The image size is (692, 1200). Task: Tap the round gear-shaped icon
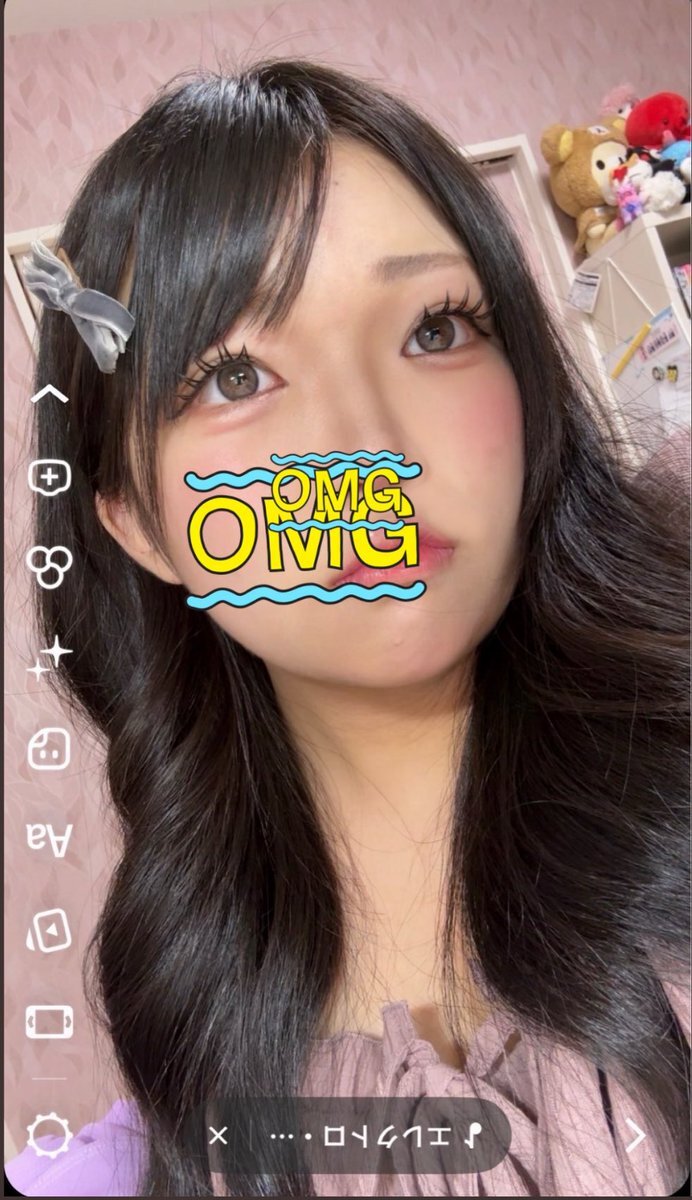pyautogui.click(x=49, y=1135)
